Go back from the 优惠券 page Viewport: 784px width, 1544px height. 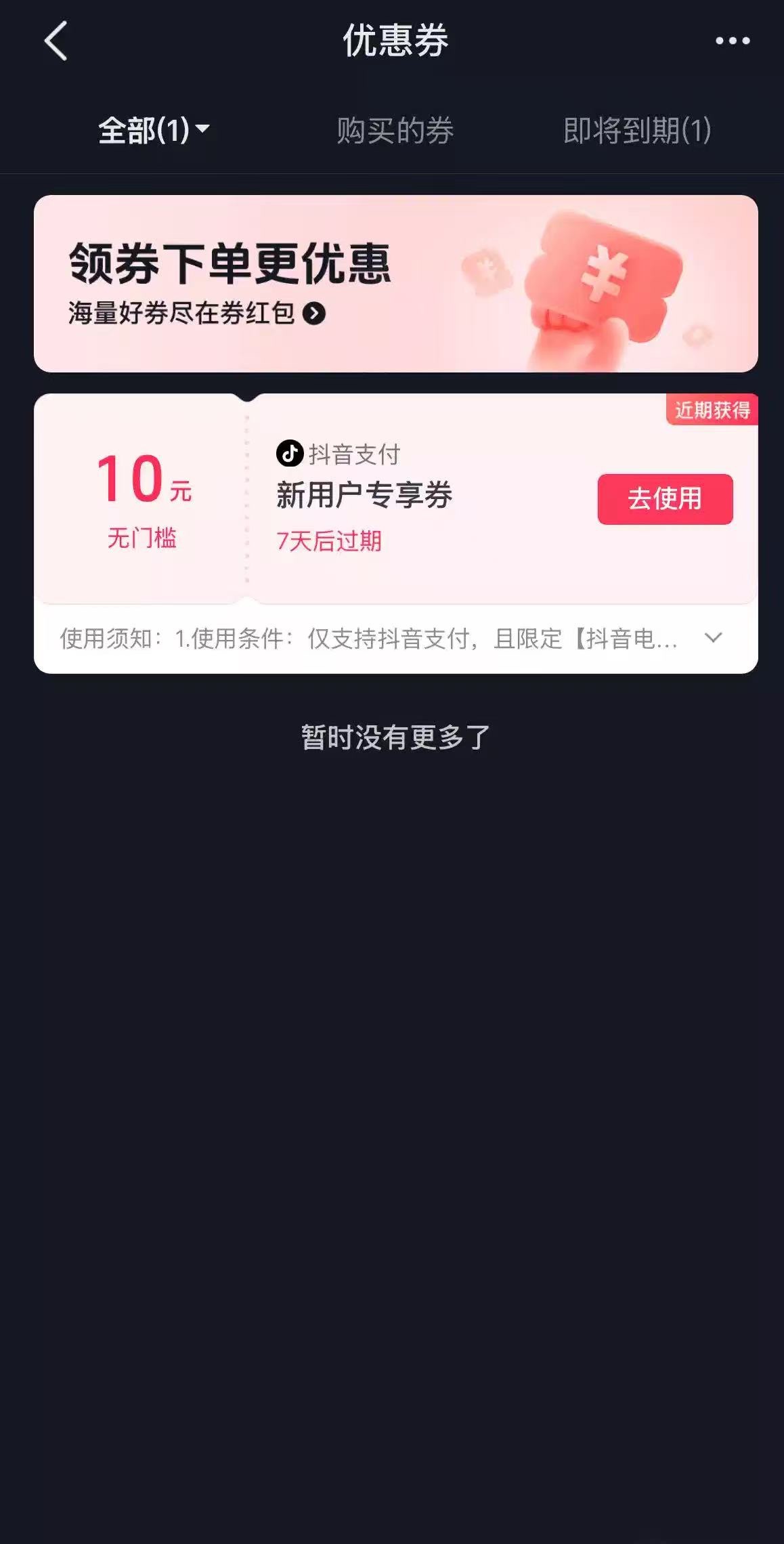click(x=56, y=41)
